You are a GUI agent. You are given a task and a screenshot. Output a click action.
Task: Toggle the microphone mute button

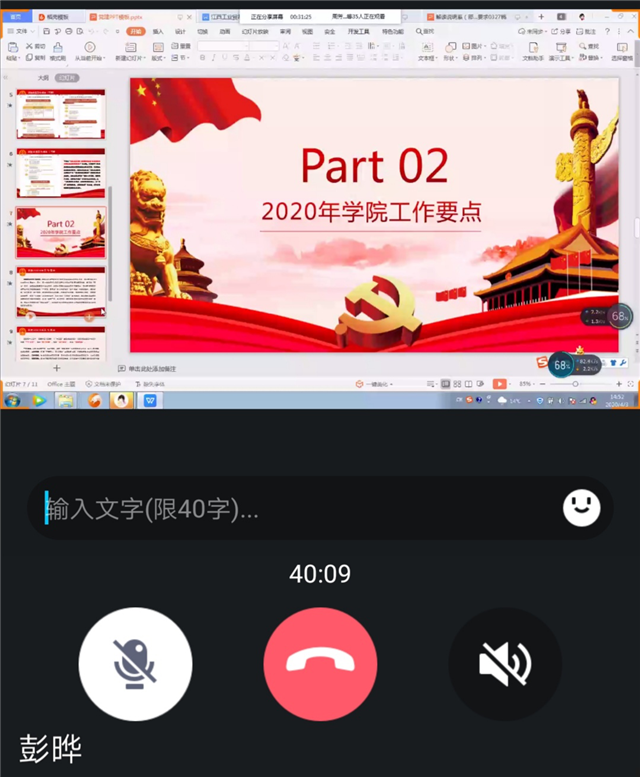click(x=136, y=664)
